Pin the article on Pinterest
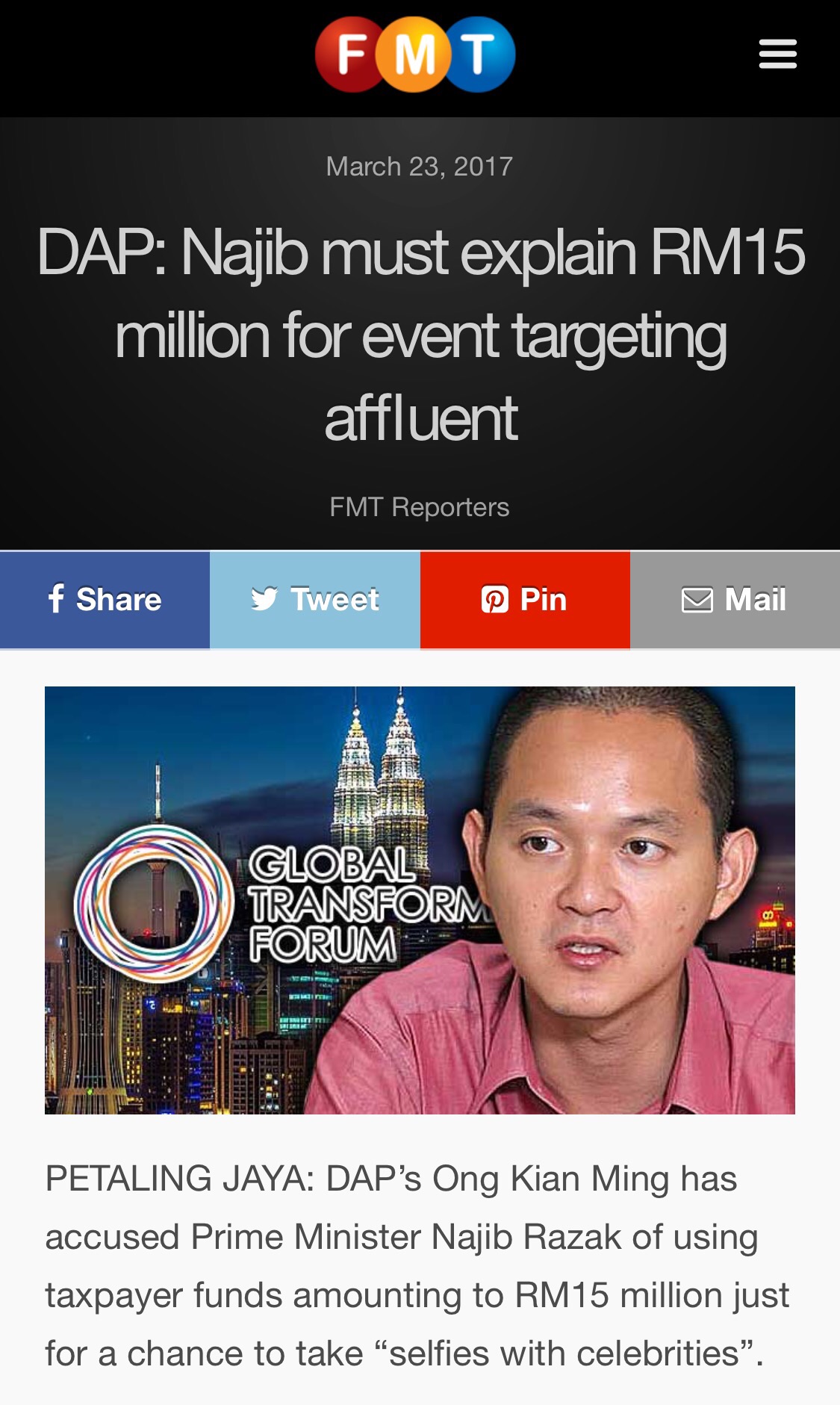The image size is (840, 1405). (525, 600)
